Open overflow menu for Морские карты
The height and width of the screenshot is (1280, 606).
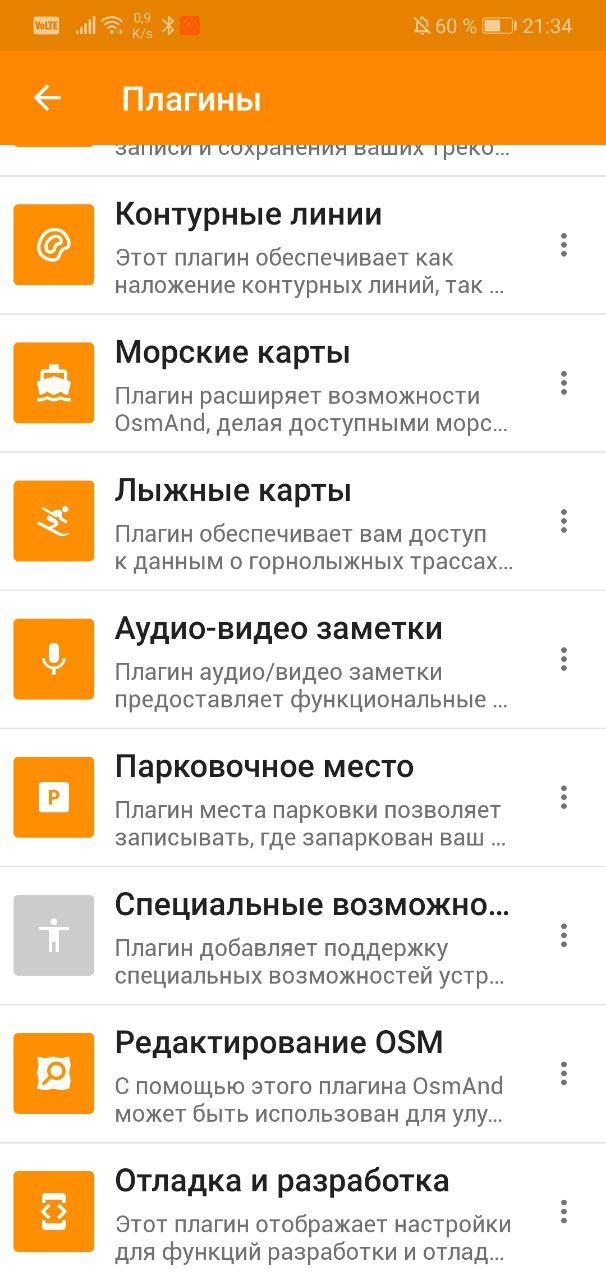pyautogui.click(x=564, y=383)
